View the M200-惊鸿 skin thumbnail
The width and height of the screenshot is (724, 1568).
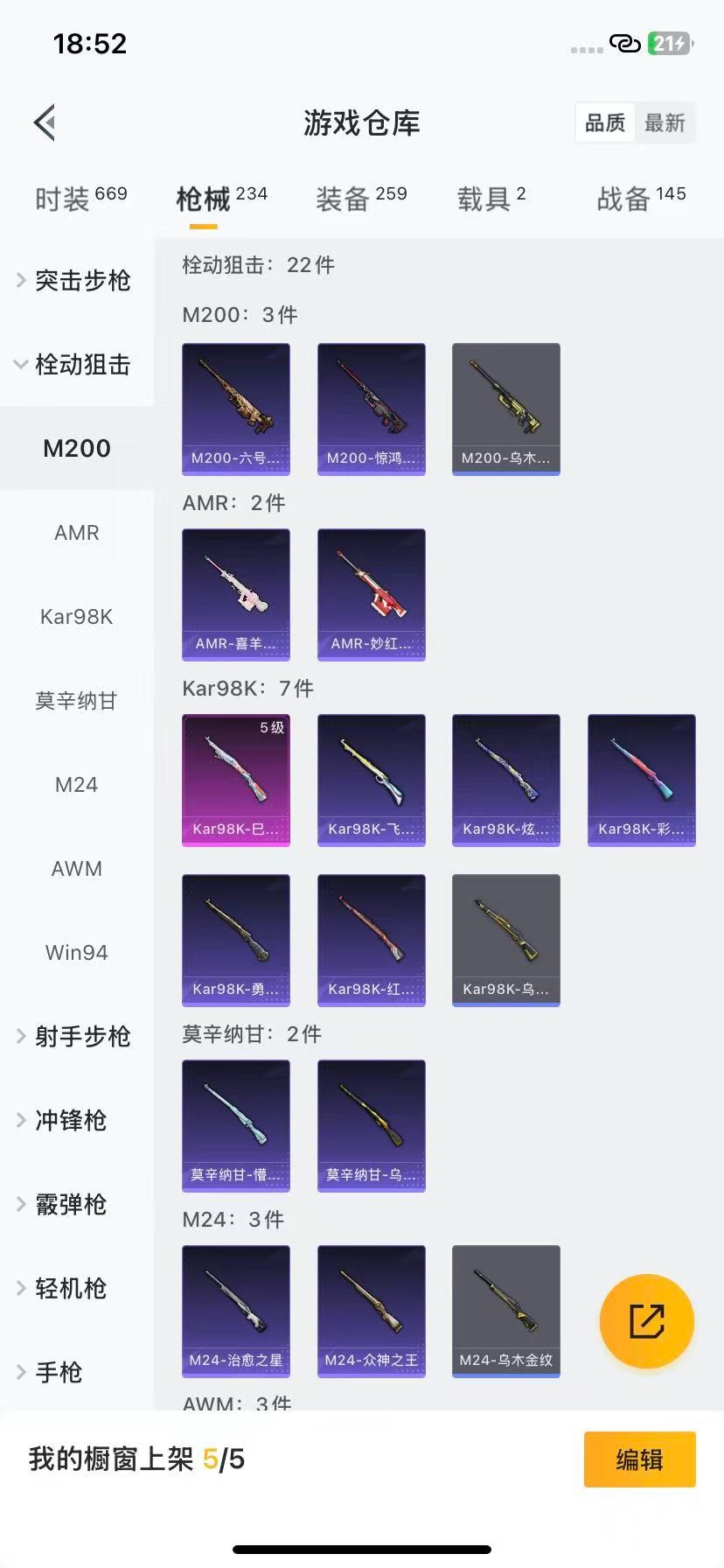tap(371, 409)
